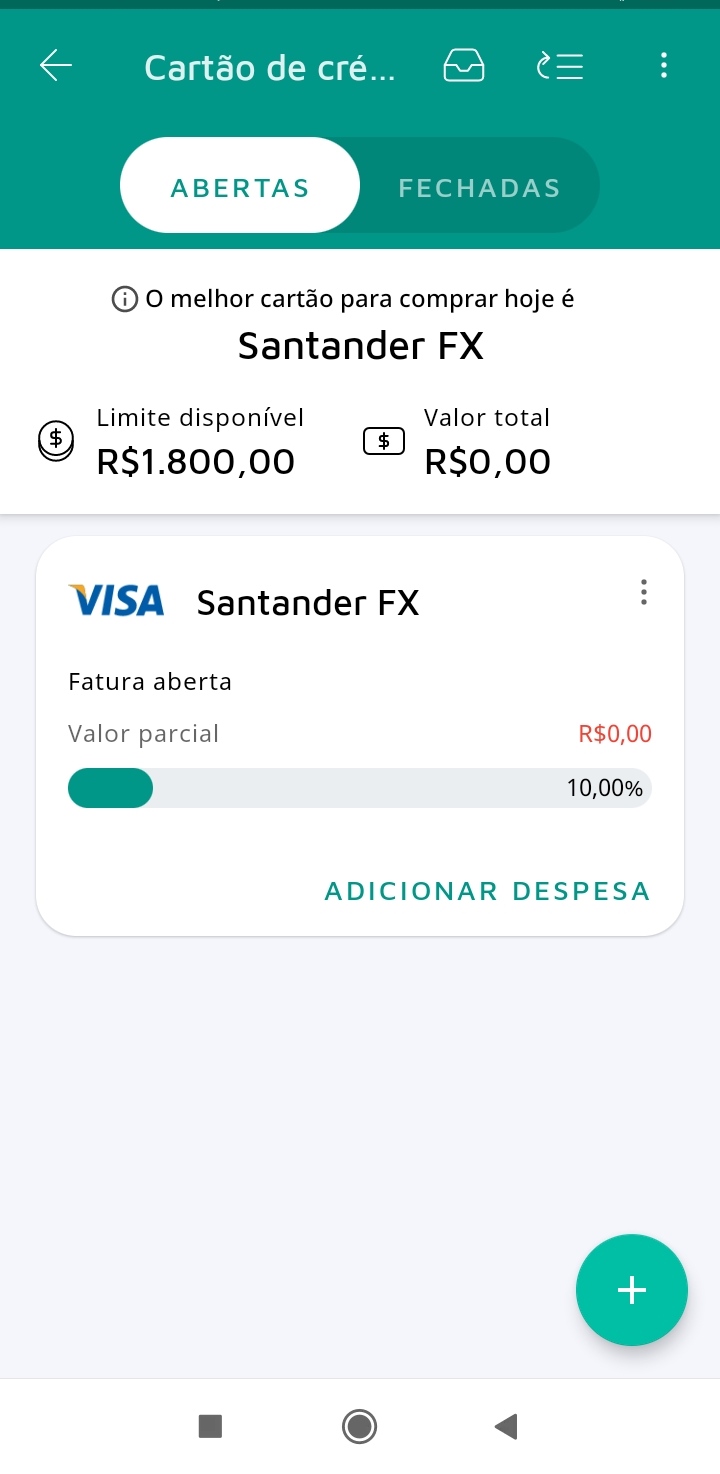Open the app bar overflow menu
This screenshot has width=720, height=1474.
click(663, 66)
